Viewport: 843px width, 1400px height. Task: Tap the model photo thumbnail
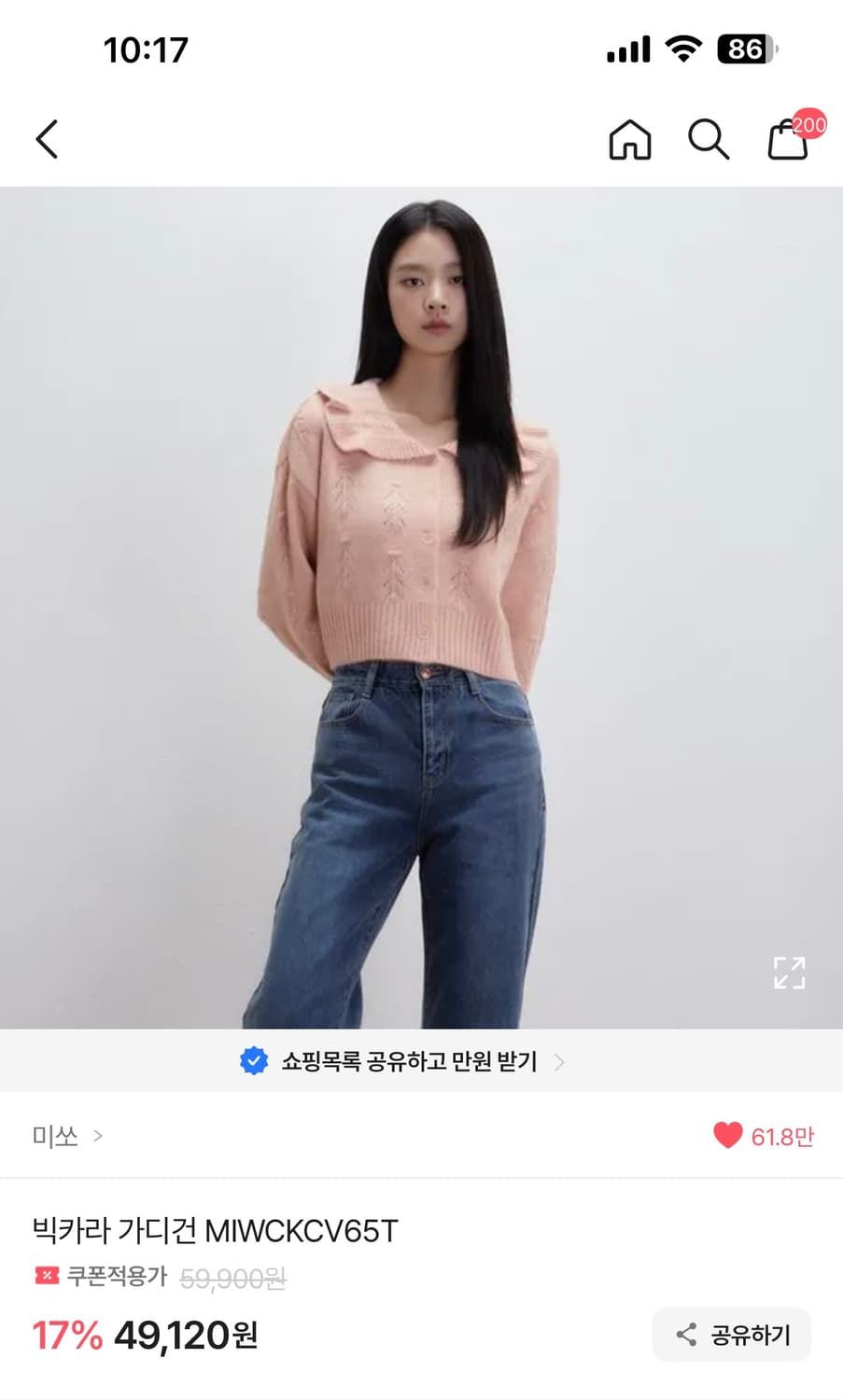(420, 607)
